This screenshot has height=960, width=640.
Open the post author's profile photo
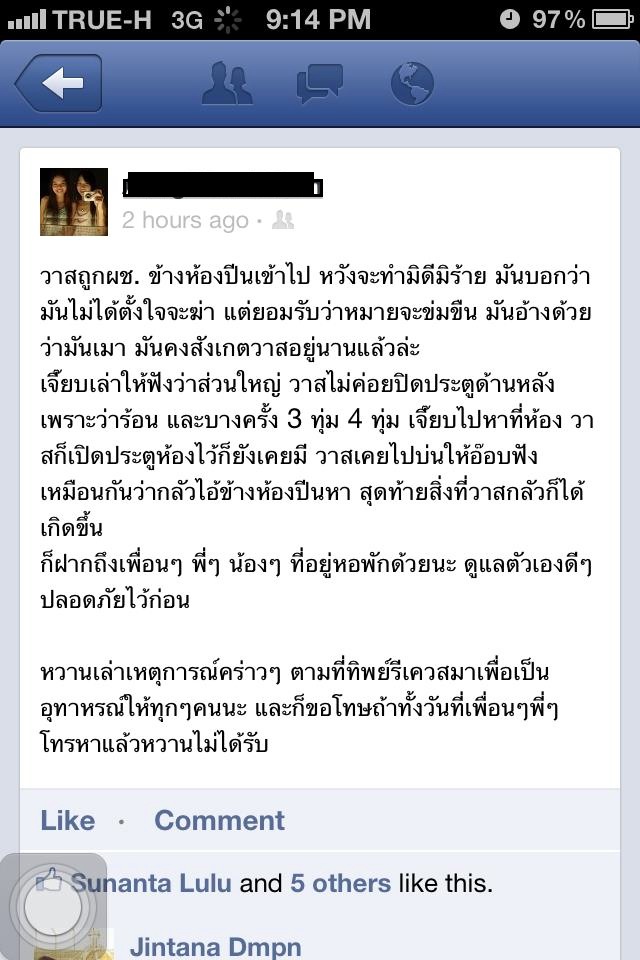click(74, 202)
